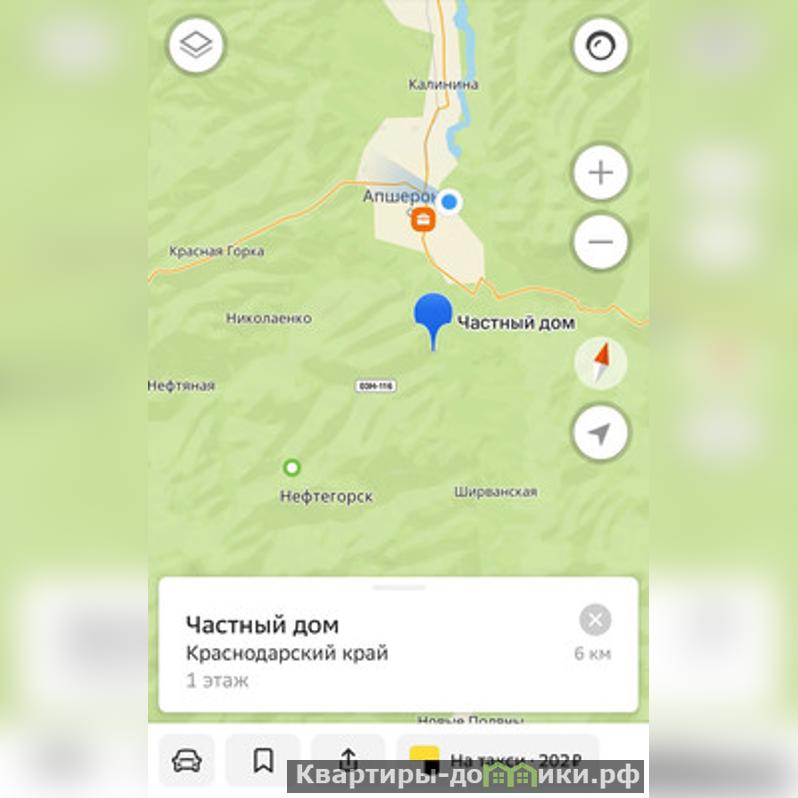Tap the orange briefcase marker in Апшеронск
Image resolution: width=798 pixels, height=798 pixels.
coord(423,221)
